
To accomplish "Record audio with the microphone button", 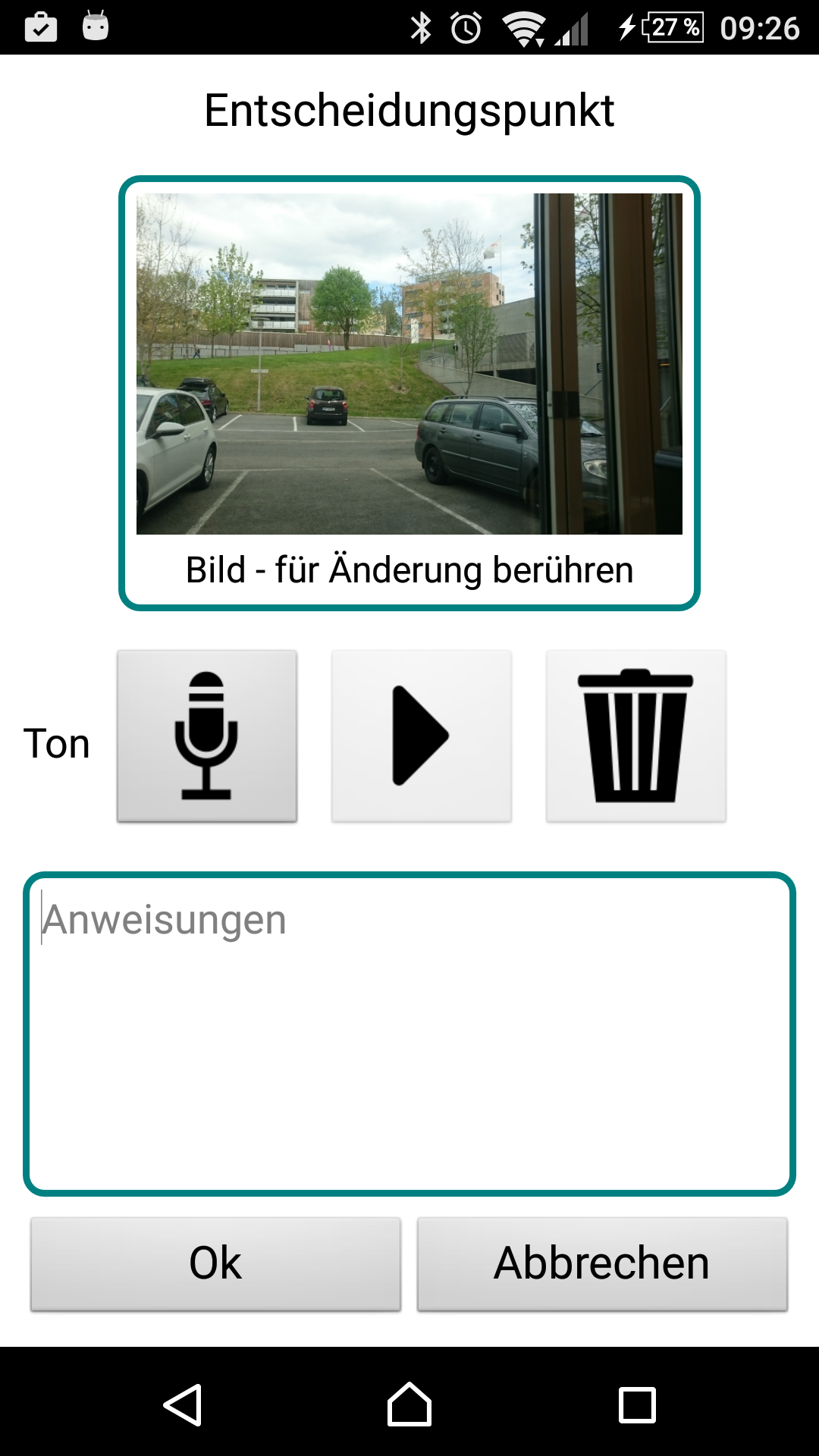I will tap(206, 736).
